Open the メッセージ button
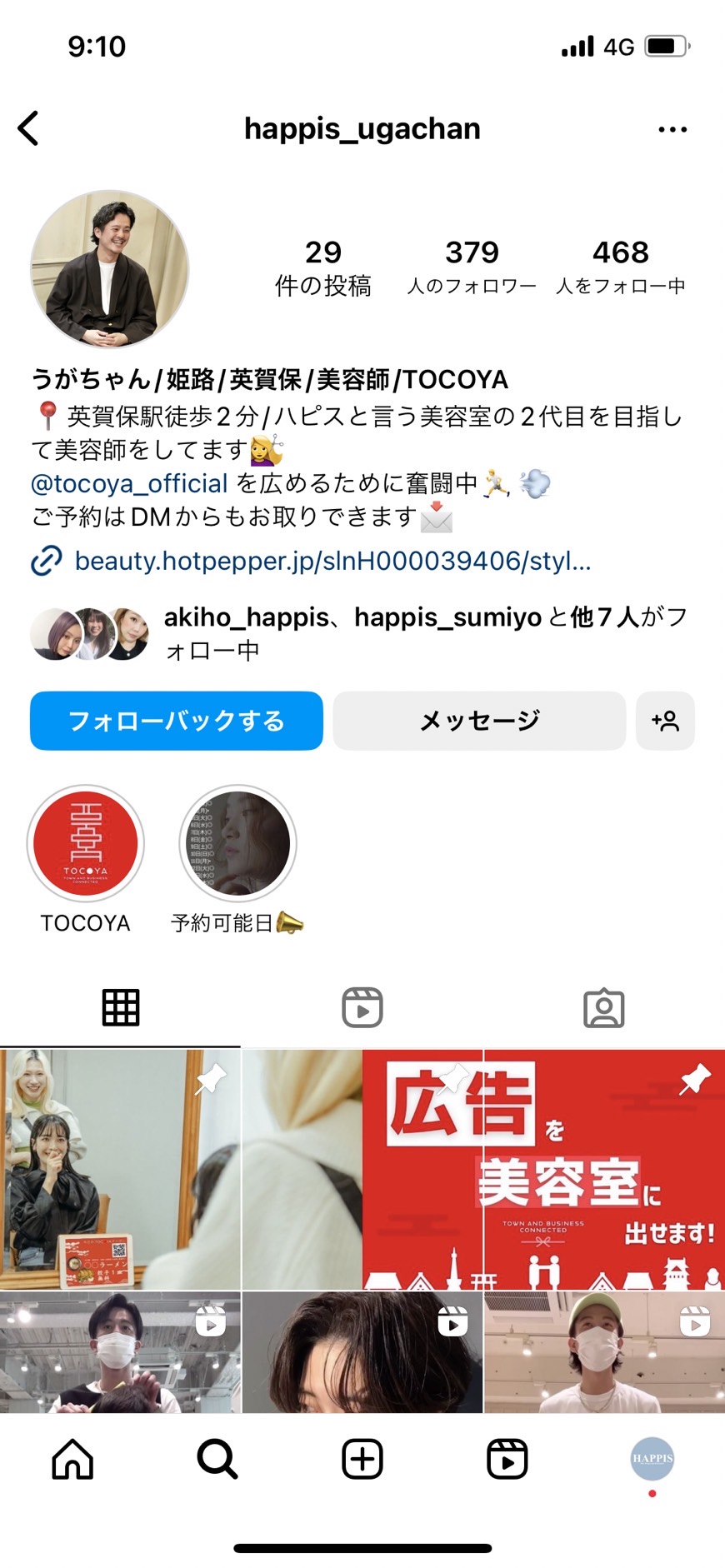Image resolution: width=725 pixels, height=1568 pixels. pyautogui.click(x=479, y=721)
